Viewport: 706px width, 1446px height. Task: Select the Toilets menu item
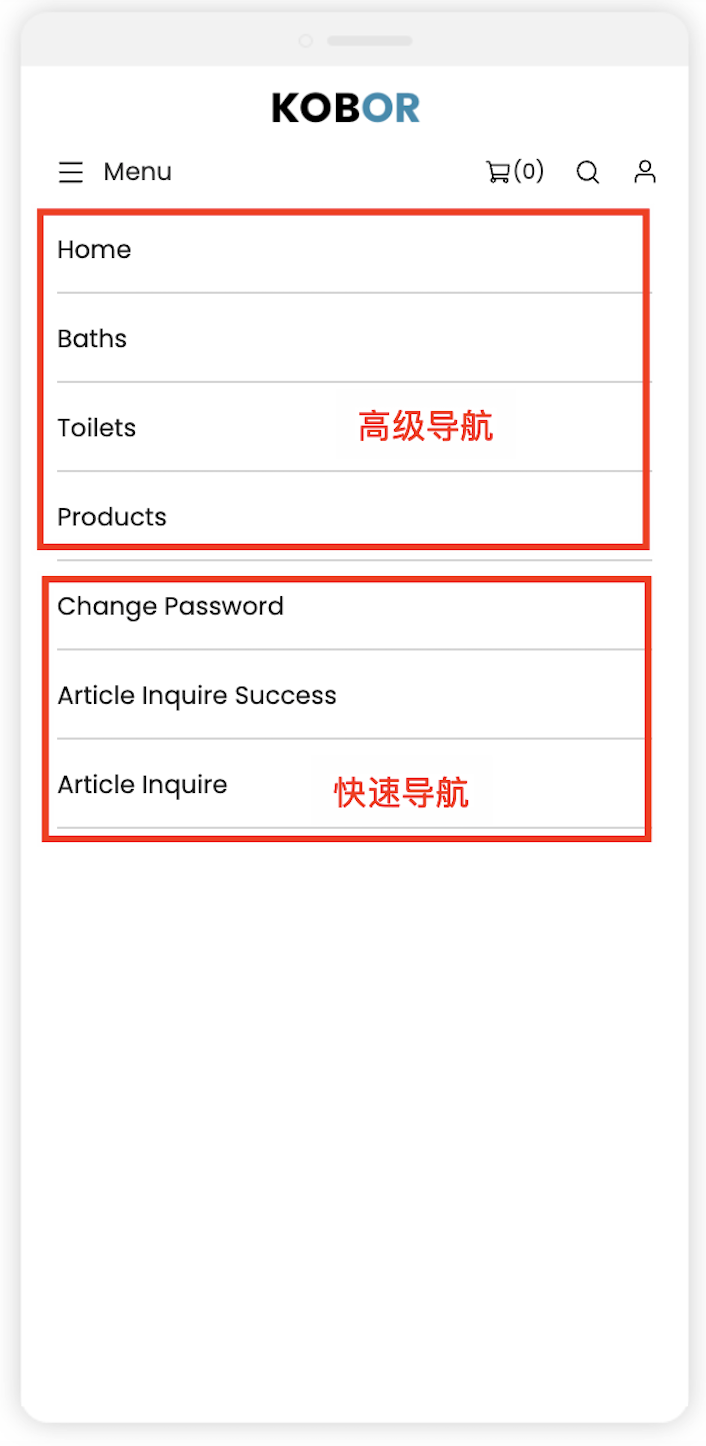point(96,428)
